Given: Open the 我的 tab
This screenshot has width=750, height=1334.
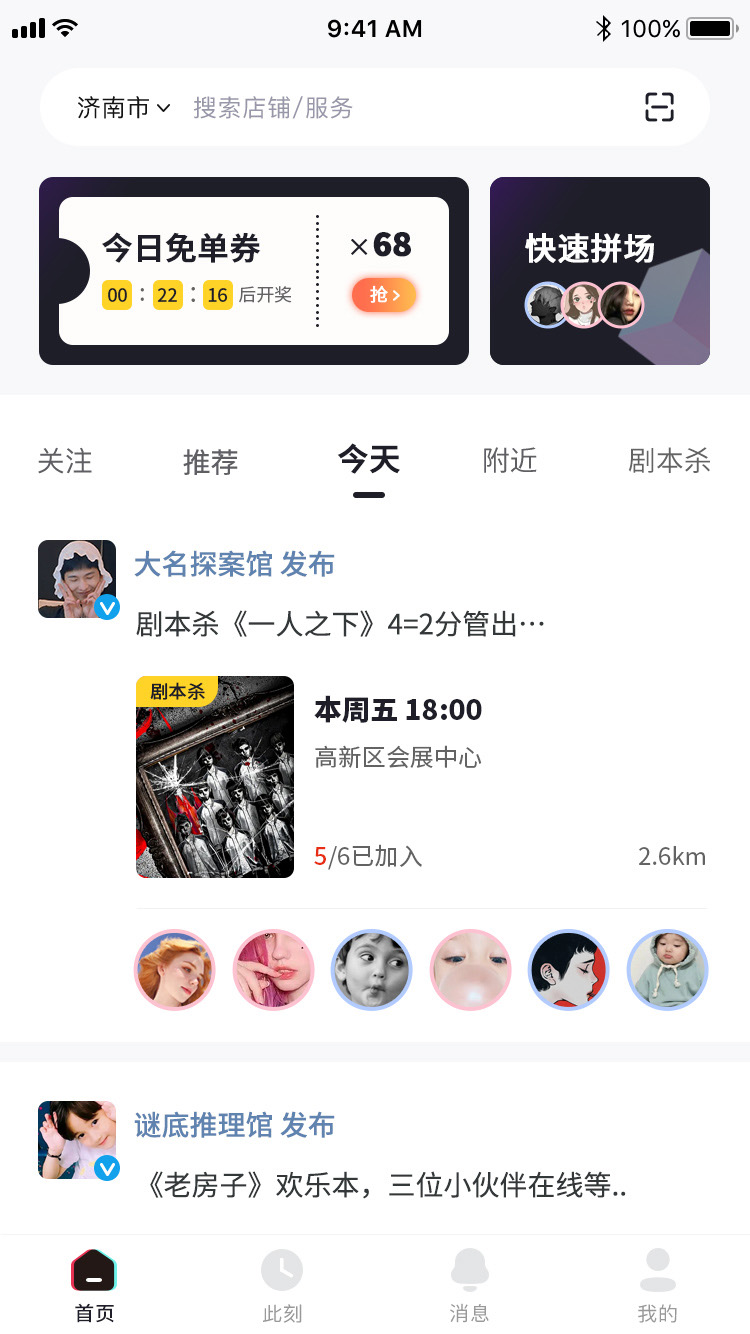Looking at the screenshot, I should coord(657,1287).
